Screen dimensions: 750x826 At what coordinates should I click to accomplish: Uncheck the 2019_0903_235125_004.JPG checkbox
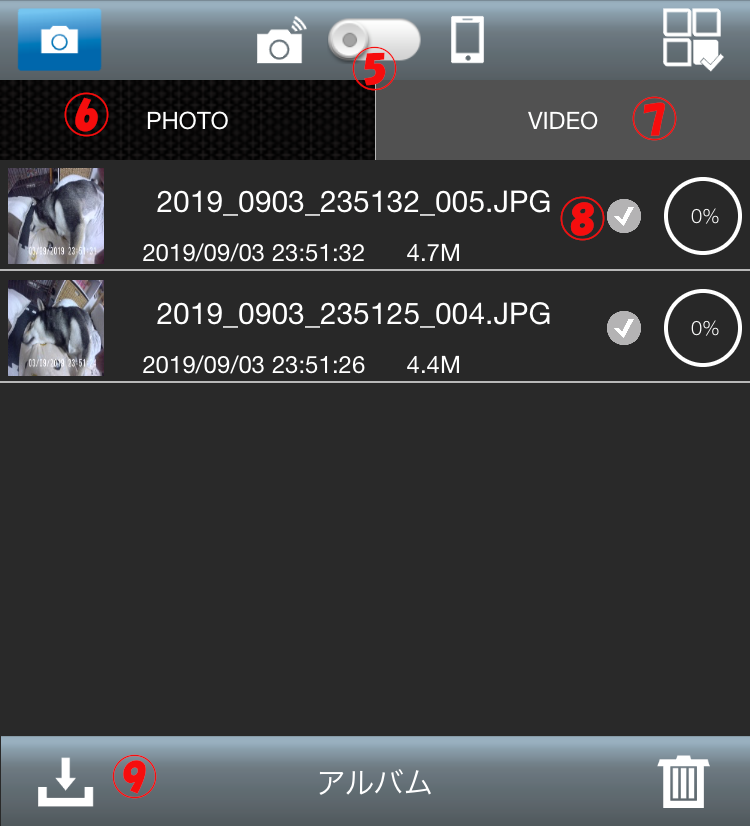click(x=624, y=328)
